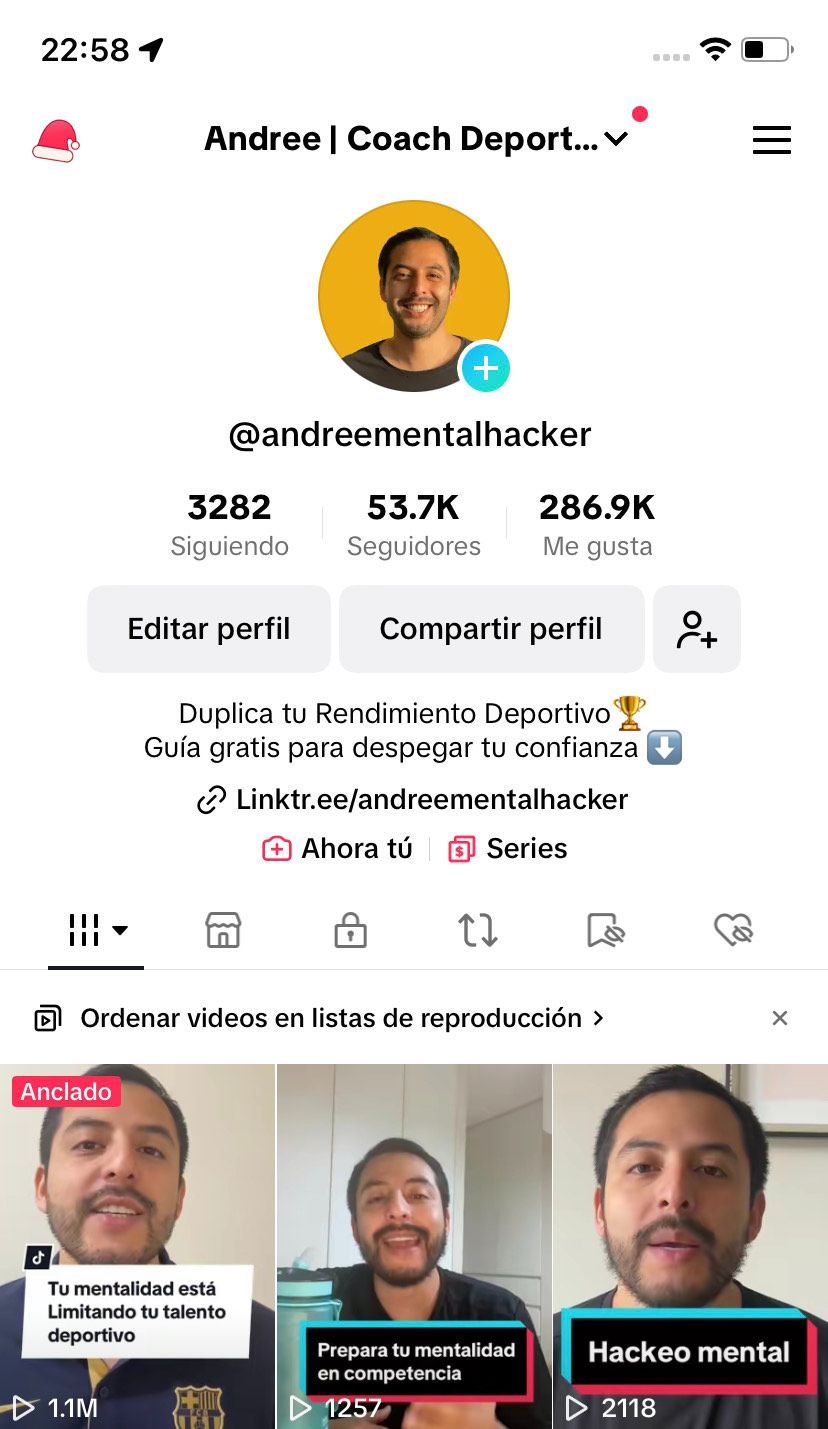This screenshot has height=1429, width=828.
Task: Open the Siguiendo list
Action: [x=229, y=524]
